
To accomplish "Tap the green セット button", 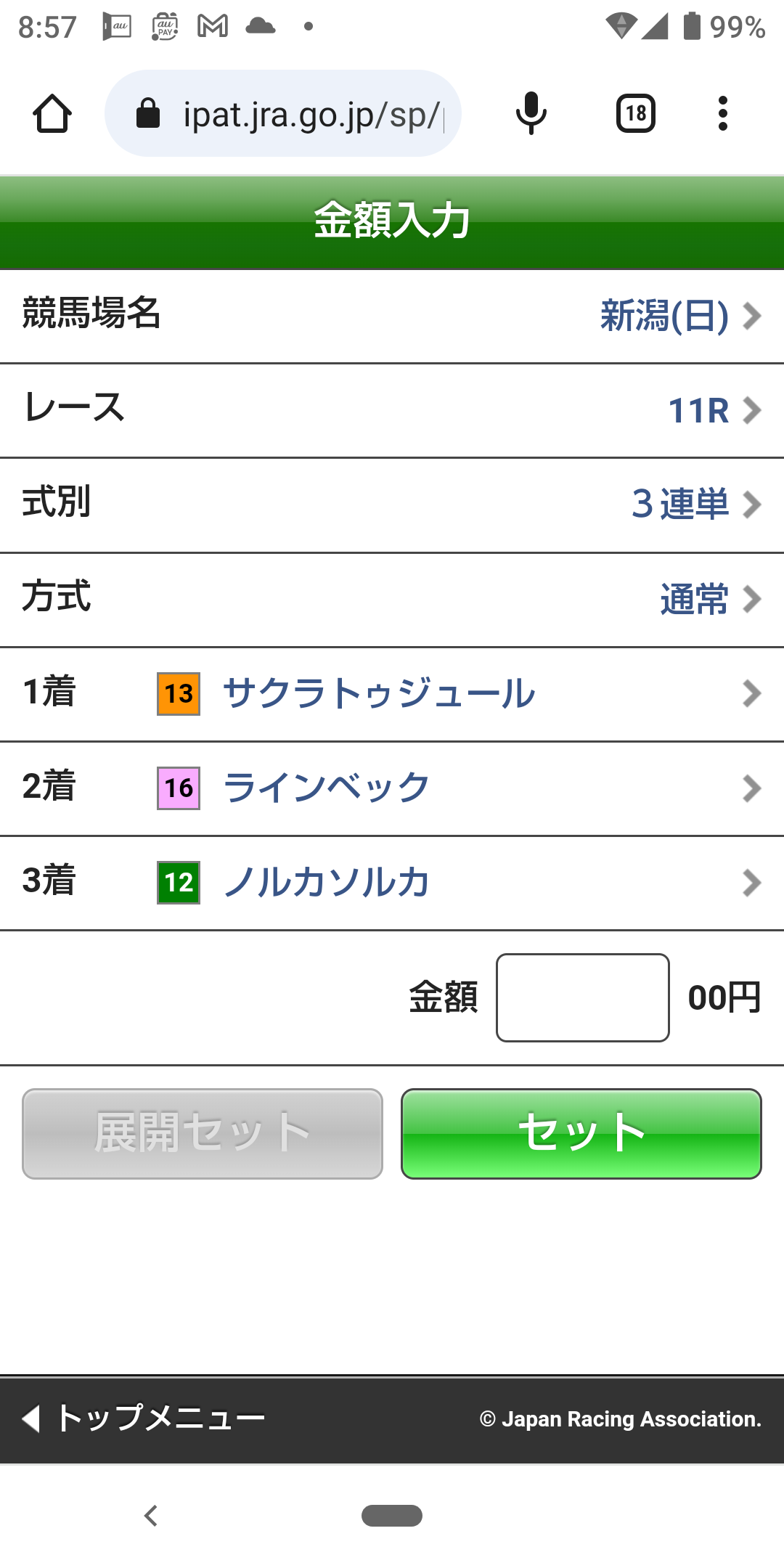I will click(581, 1133).
